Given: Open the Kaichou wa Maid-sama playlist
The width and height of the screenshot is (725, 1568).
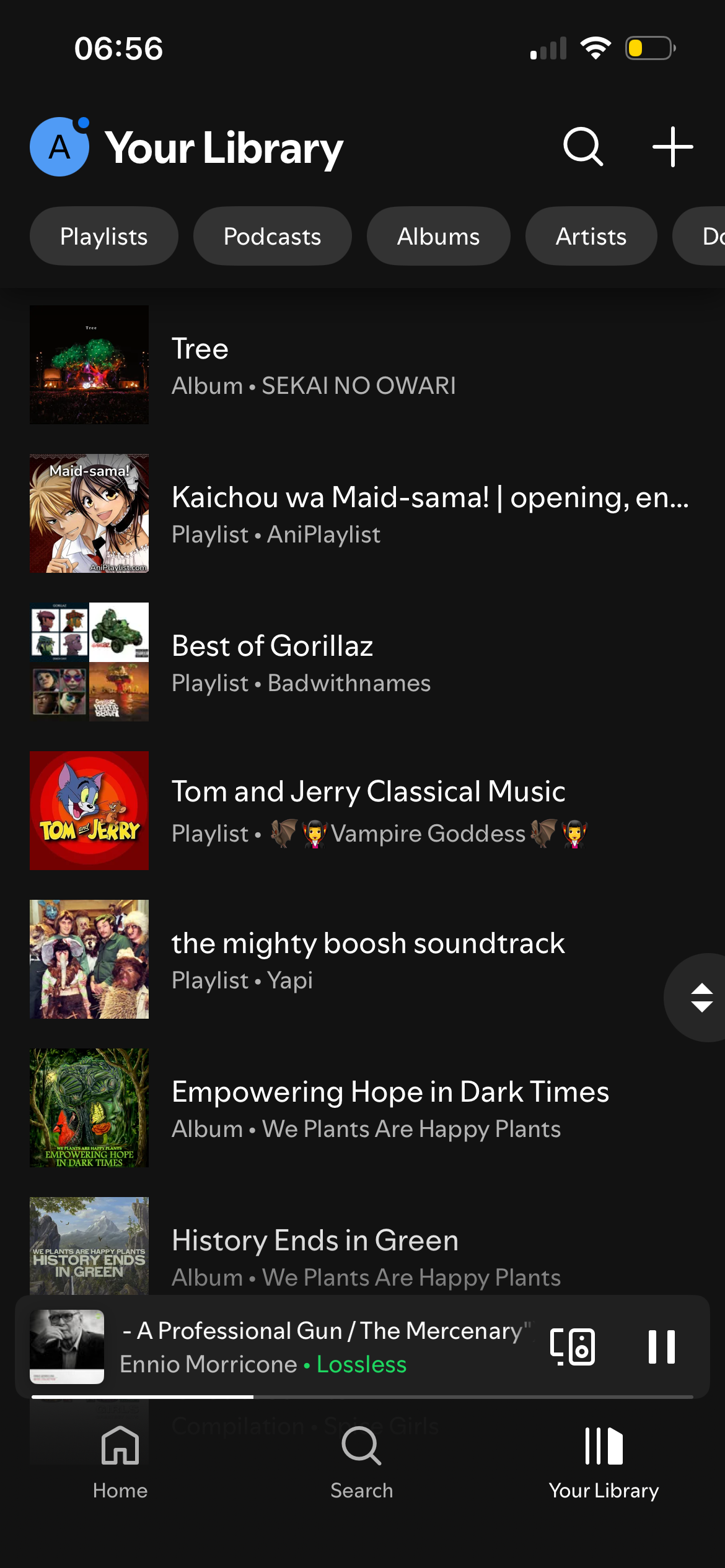Looking at the screenshot, I should (x=372, y=514).
